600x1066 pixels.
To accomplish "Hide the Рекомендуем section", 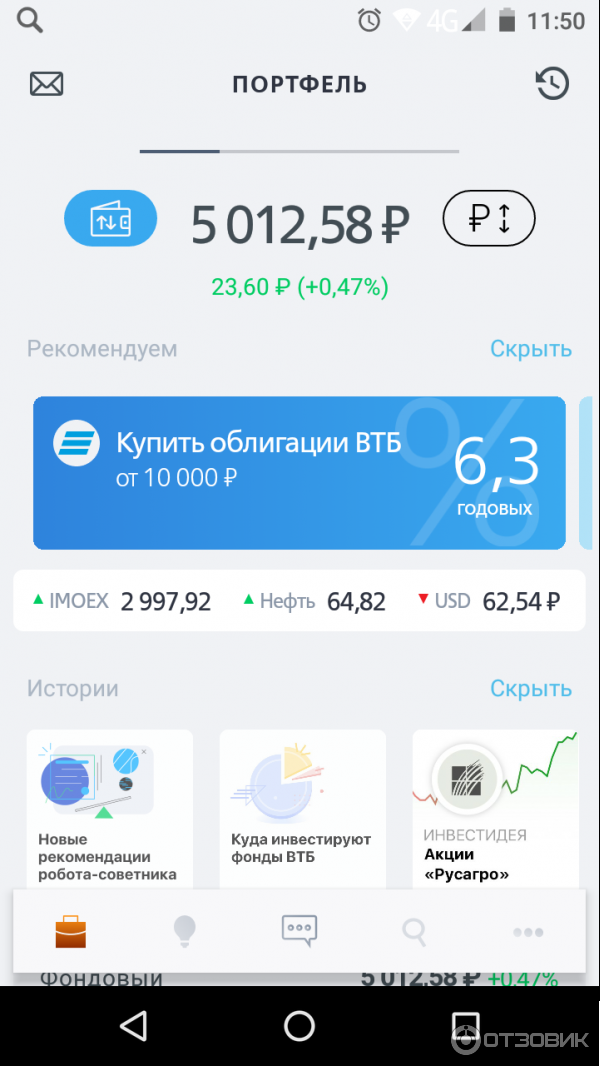I will (530, 349).
